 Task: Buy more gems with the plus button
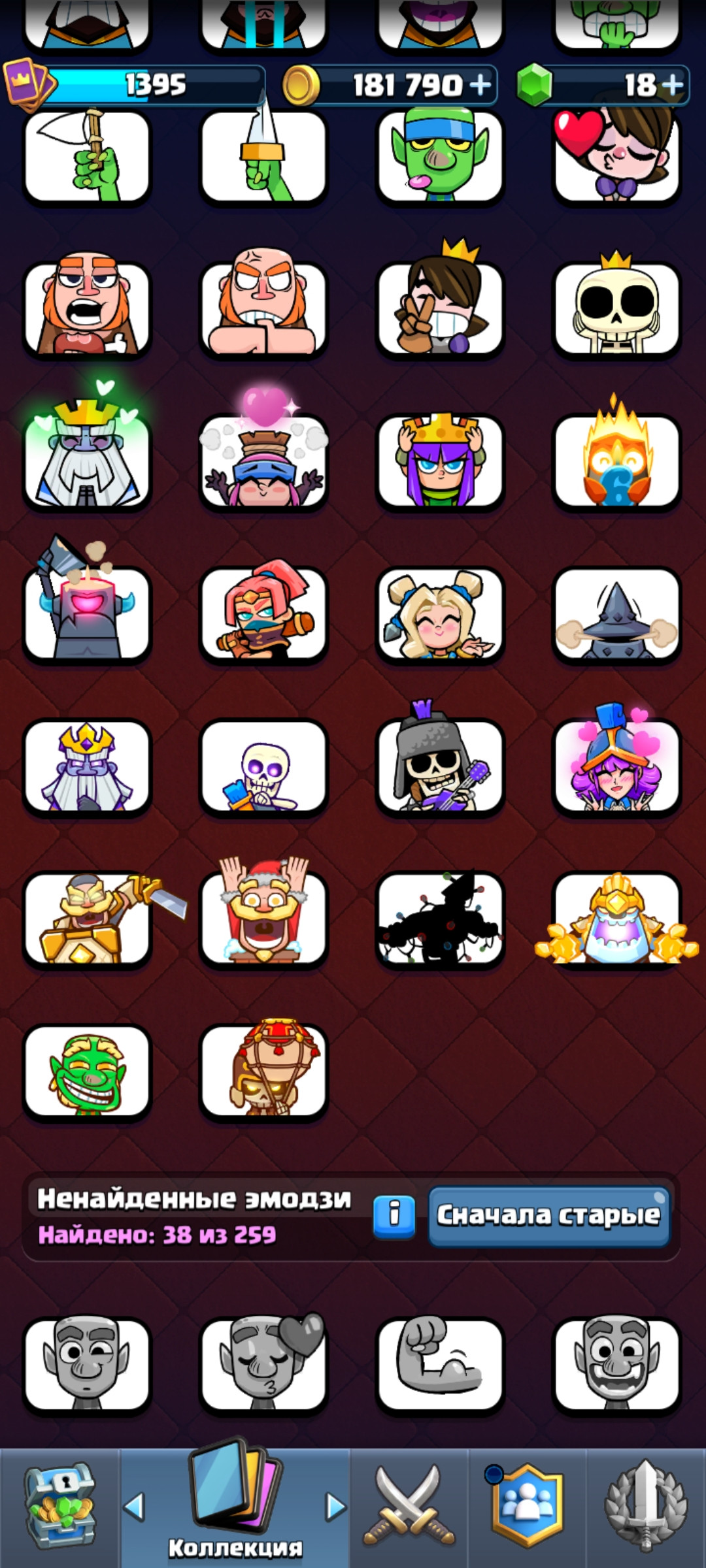(672, 85)
